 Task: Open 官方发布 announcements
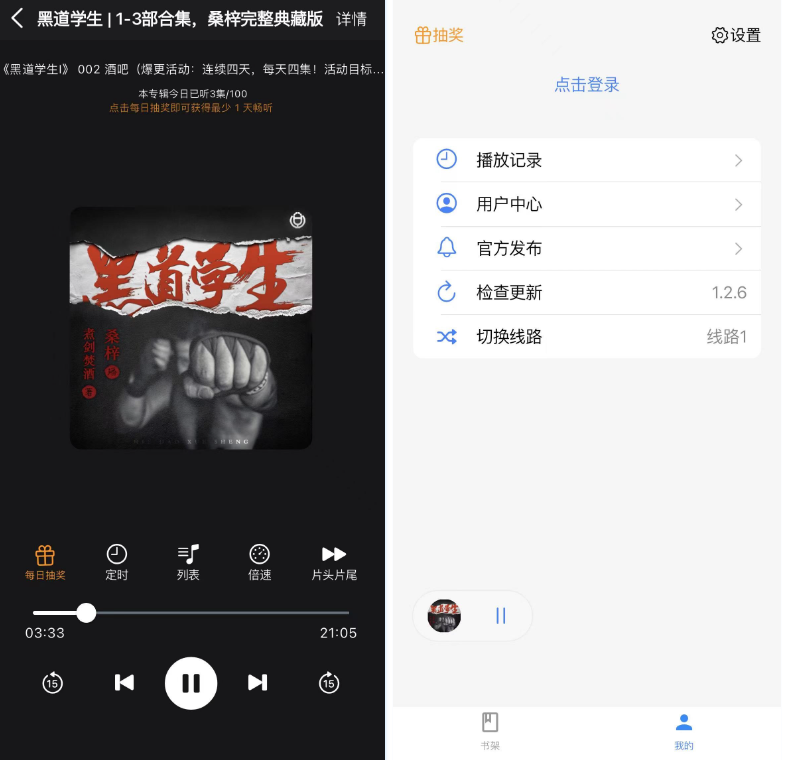(x=587, y=248)
